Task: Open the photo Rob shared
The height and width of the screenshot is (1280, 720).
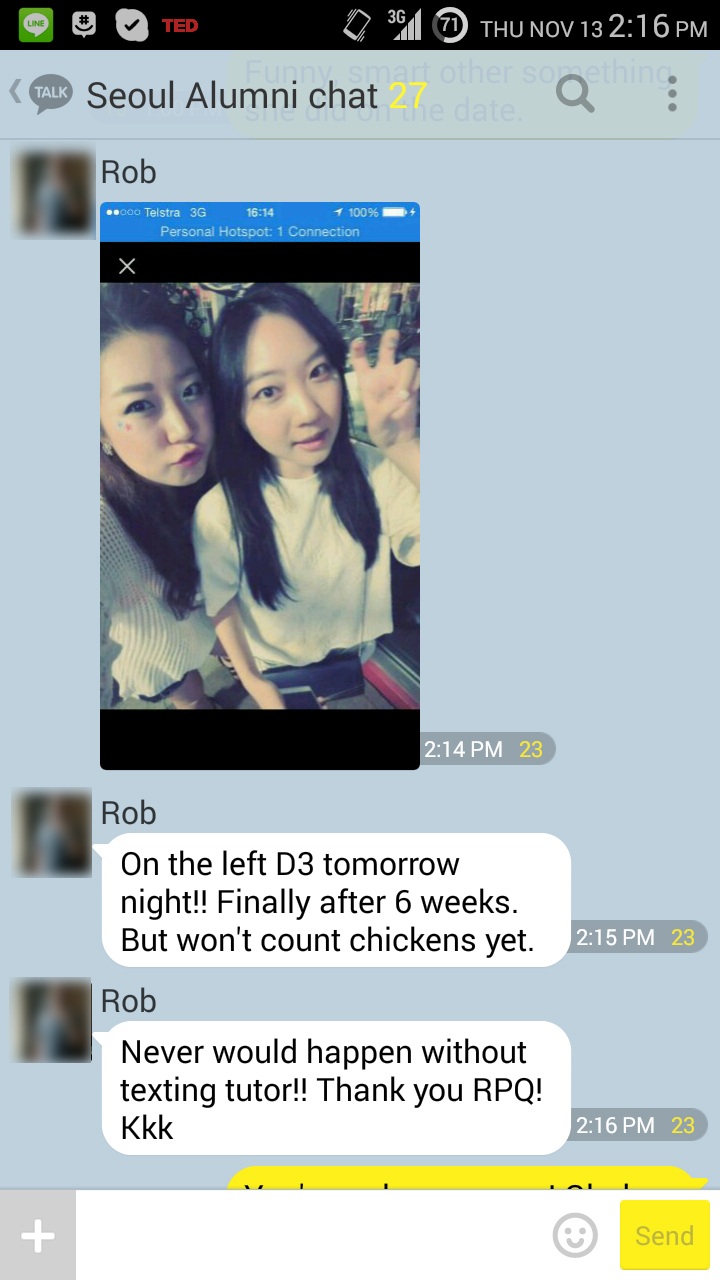Action: (x=260, y=486)
